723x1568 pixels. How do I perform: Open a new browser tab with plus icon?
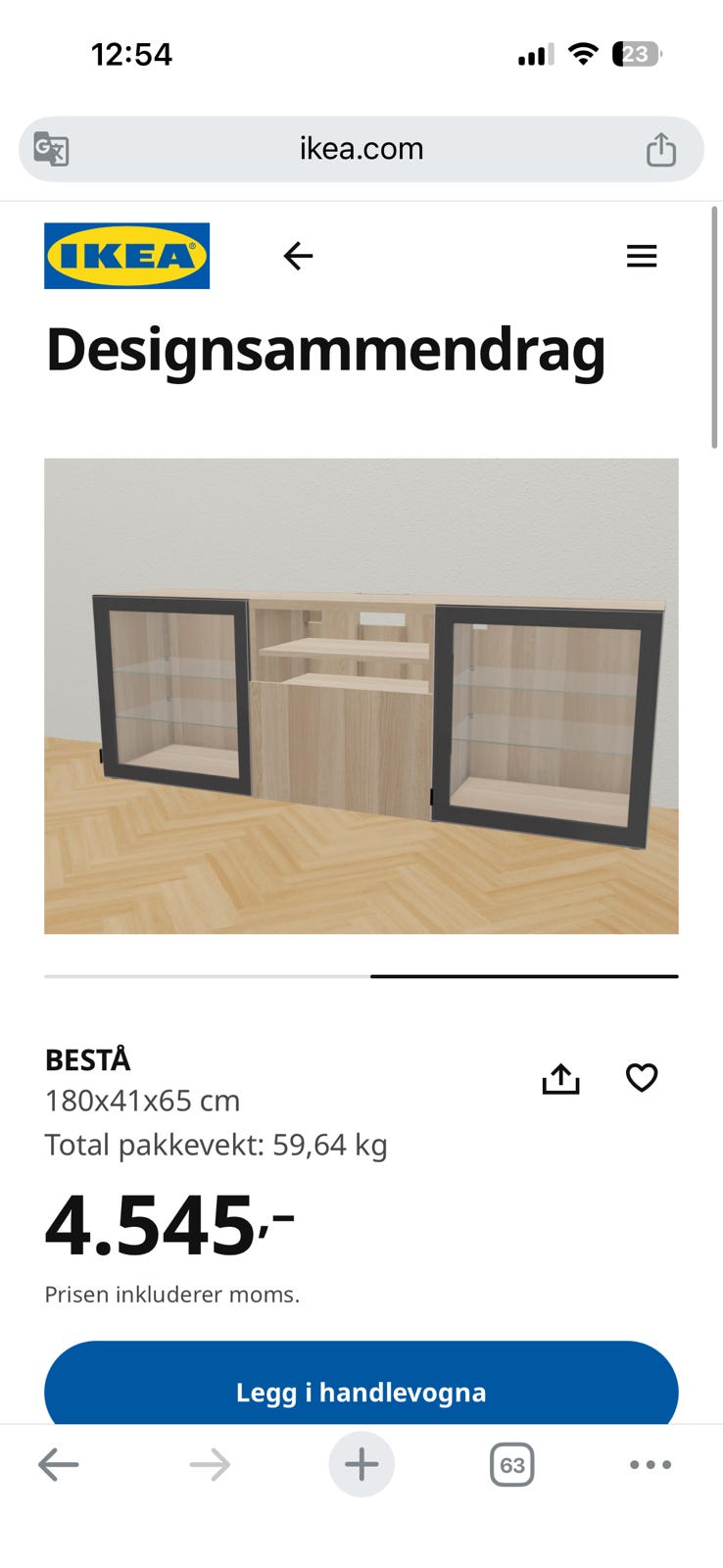click(x=361, y=1464)
